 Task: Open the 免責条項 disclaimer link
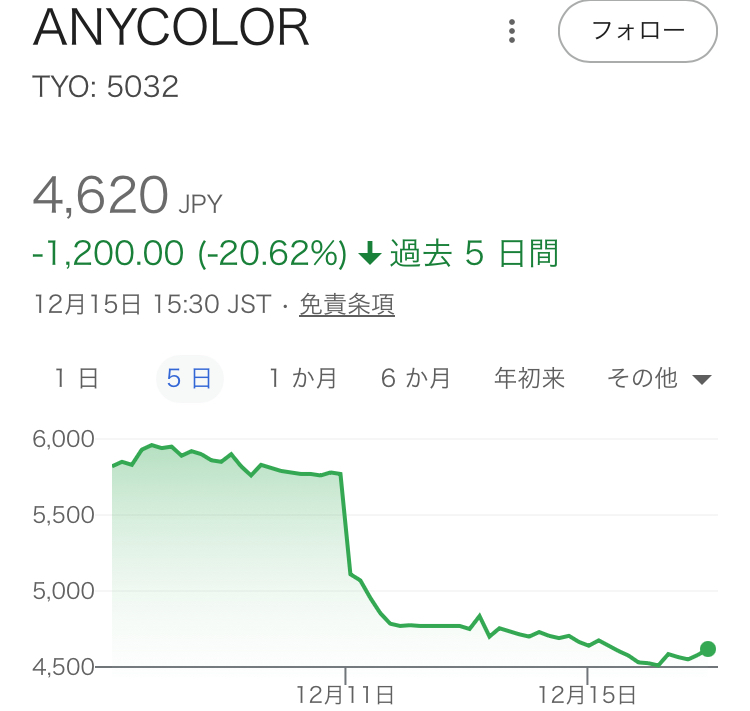tap(347, 304)
